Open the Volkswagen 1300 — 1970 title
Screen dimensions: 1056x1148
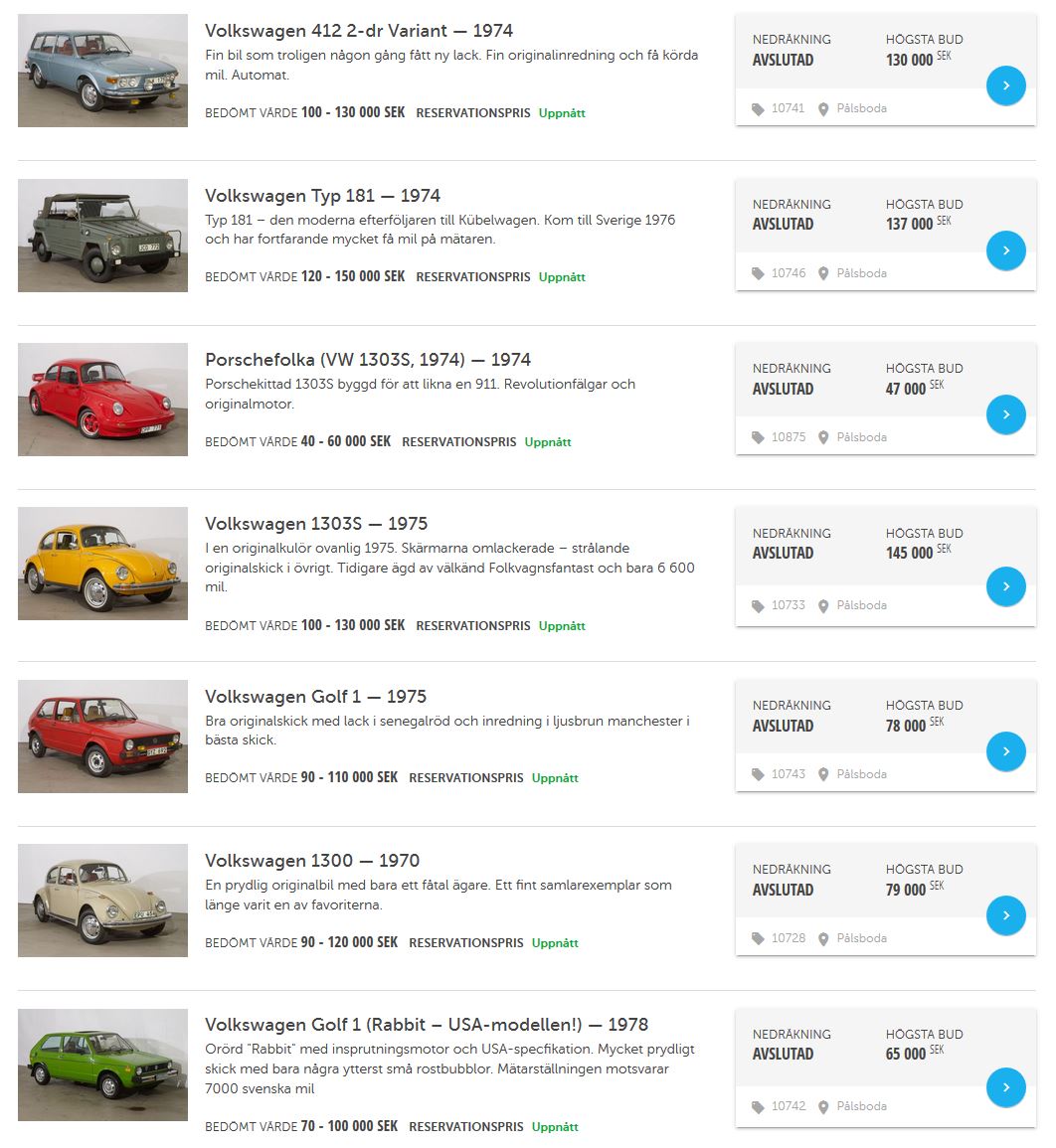pos(312,861)
